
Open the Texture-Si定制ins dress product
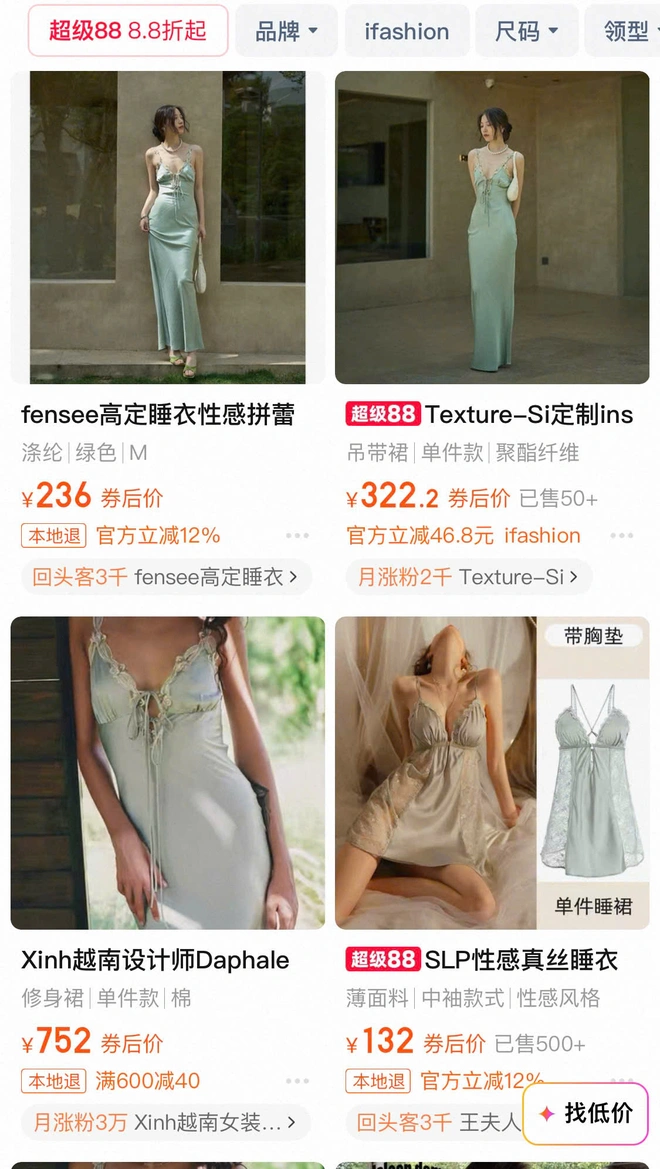click(x=491, y=228)
